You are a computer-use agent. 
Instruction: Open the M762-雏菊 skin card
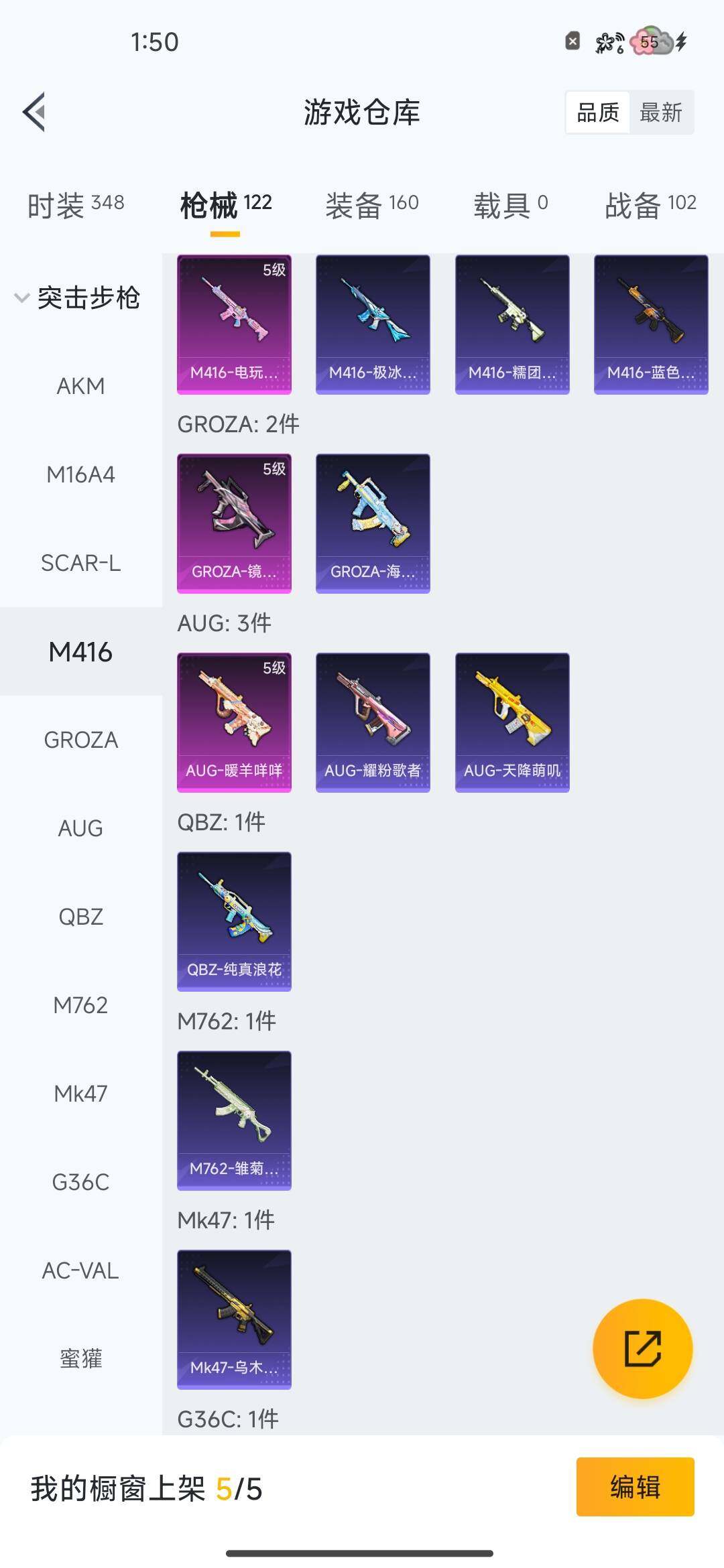[x=234, y=1120]
